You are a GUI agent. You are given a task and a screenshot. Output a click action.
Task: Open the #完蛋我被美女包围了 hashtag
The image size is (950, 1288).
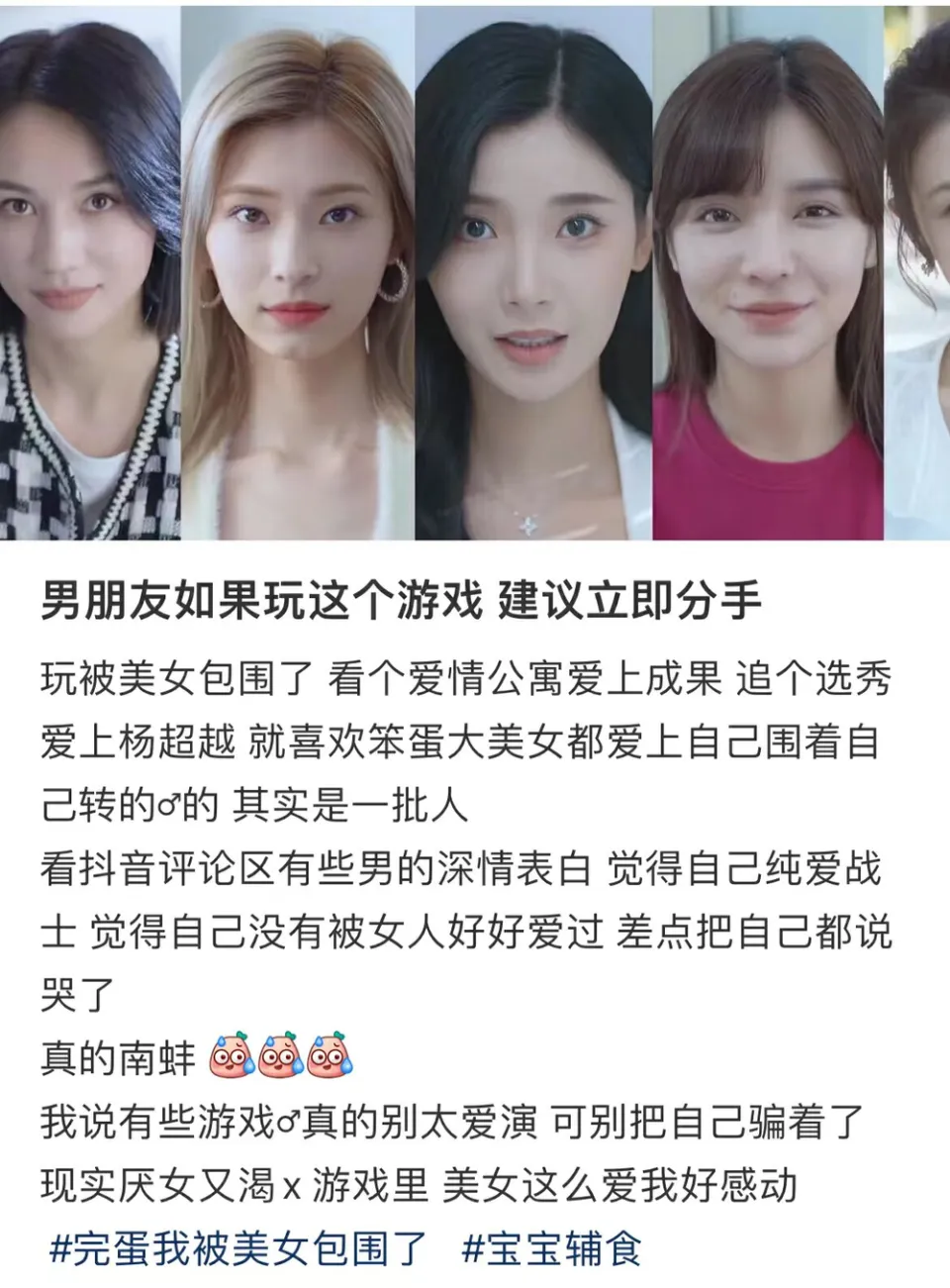tap(237, 1249)
